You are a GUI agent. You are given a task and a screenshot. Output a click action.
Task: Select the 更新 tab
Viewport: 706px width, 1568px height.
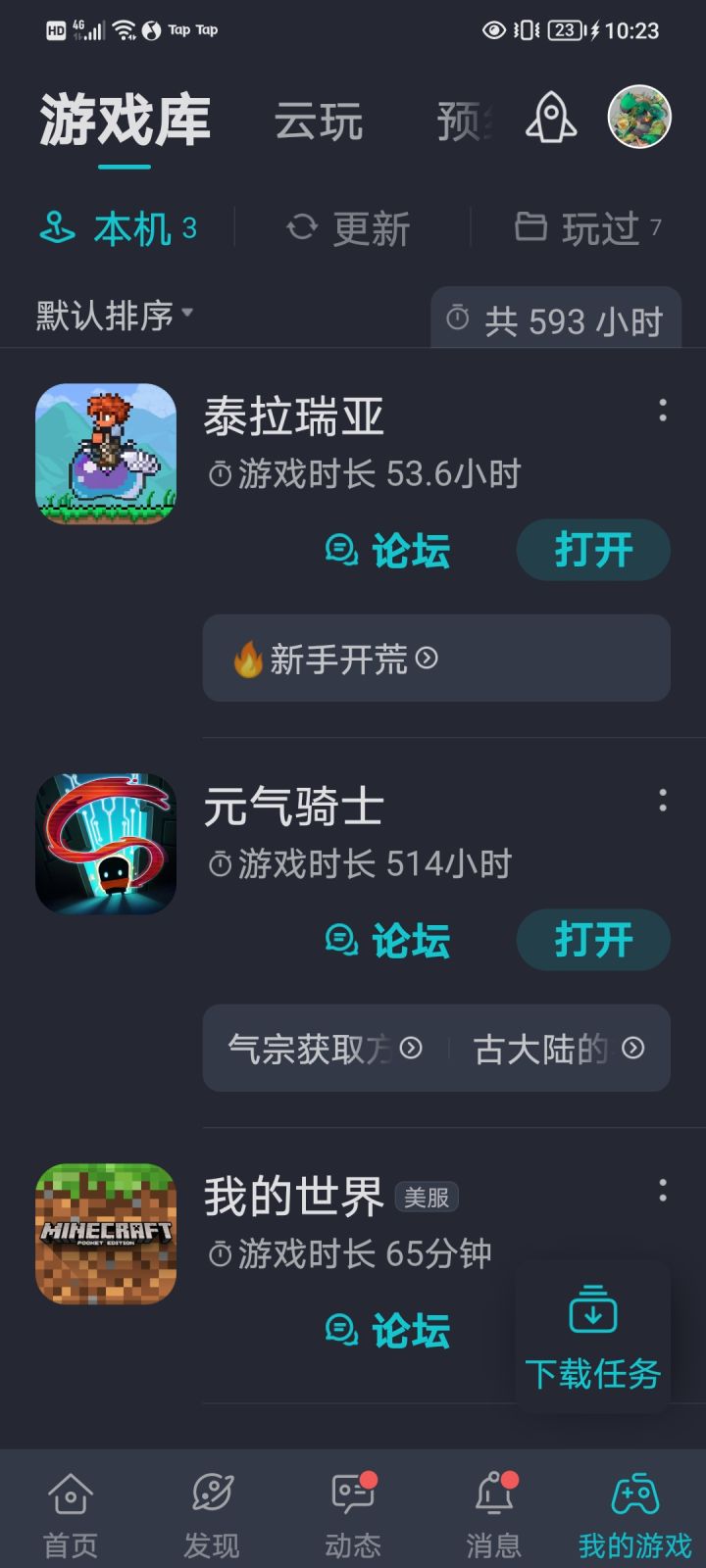coord(349,229)
